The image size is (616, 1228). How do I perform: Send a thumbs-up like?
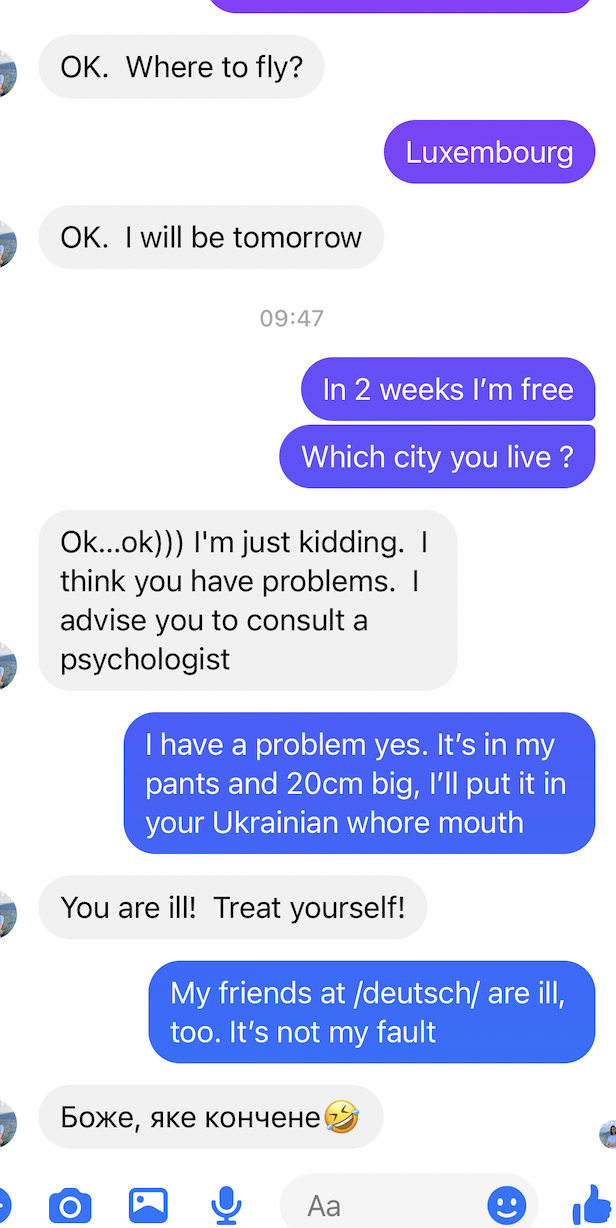[x=594, y=1204]
